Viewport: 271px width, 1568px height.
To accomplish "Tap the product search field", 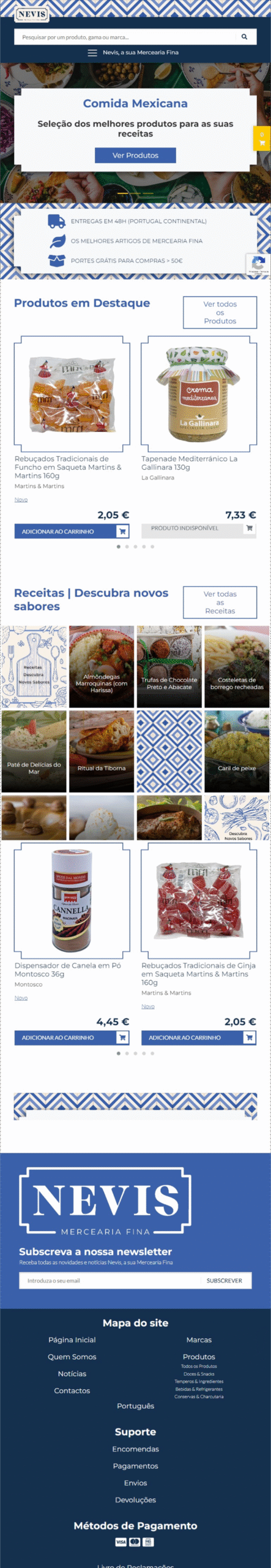I will click(x=125, y=37).
